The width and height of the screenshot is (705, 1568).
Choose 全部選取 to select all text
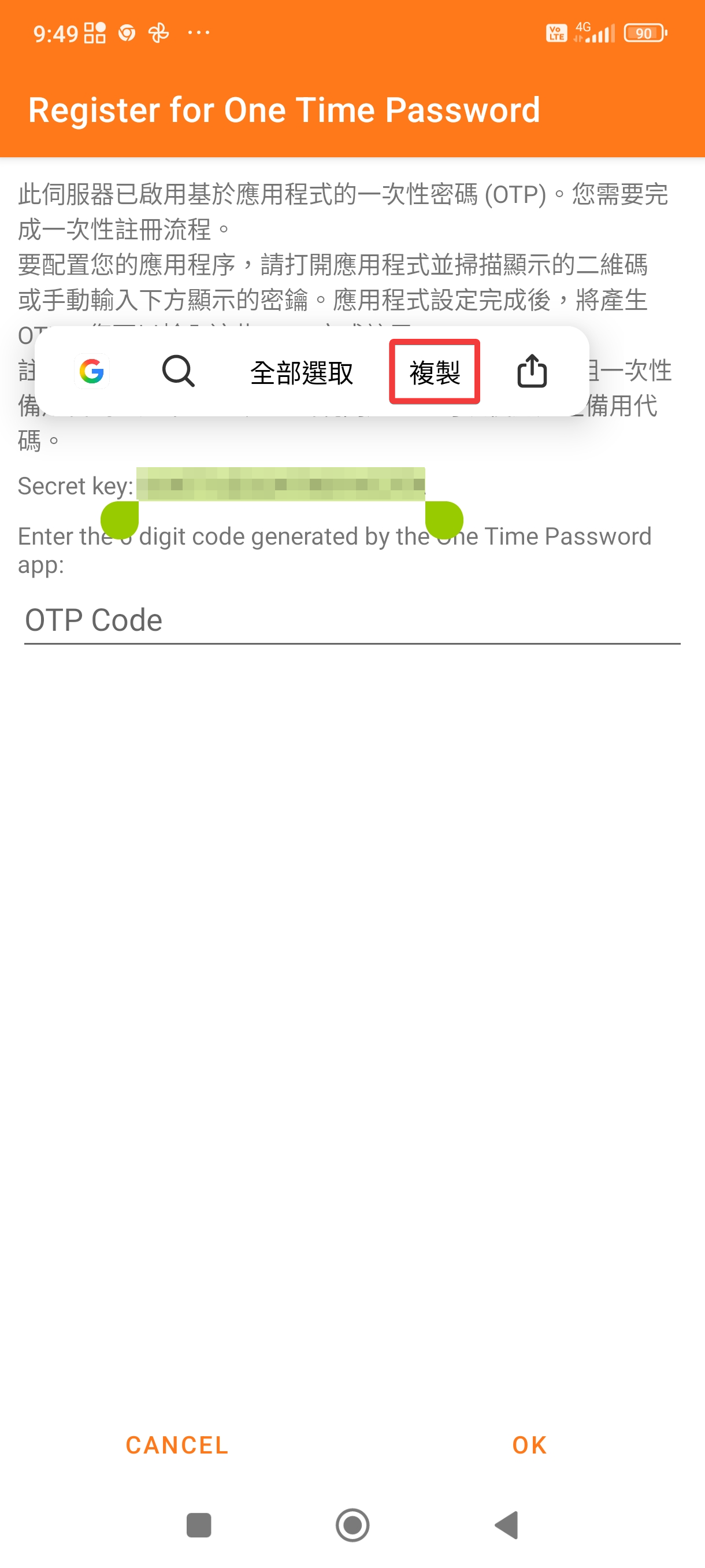click(x=302, y=372)
